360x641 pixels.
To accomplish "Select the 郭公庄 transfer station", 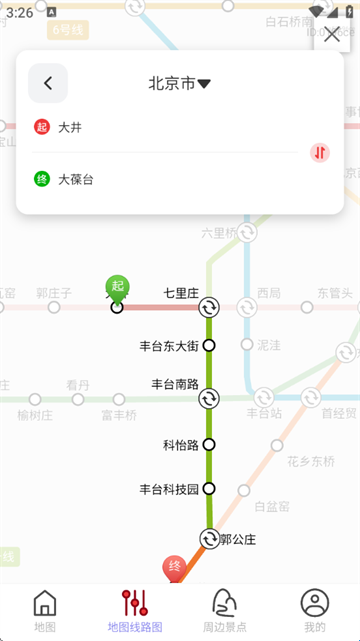I will pos(210,539).
